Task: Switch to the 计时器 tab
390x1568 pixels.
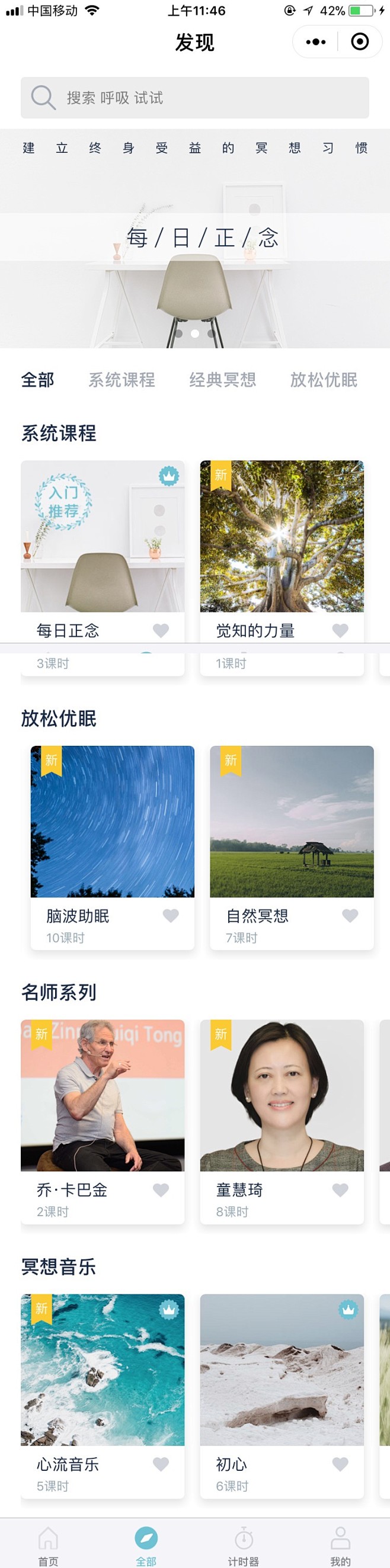Action: tap(244, 1545)
